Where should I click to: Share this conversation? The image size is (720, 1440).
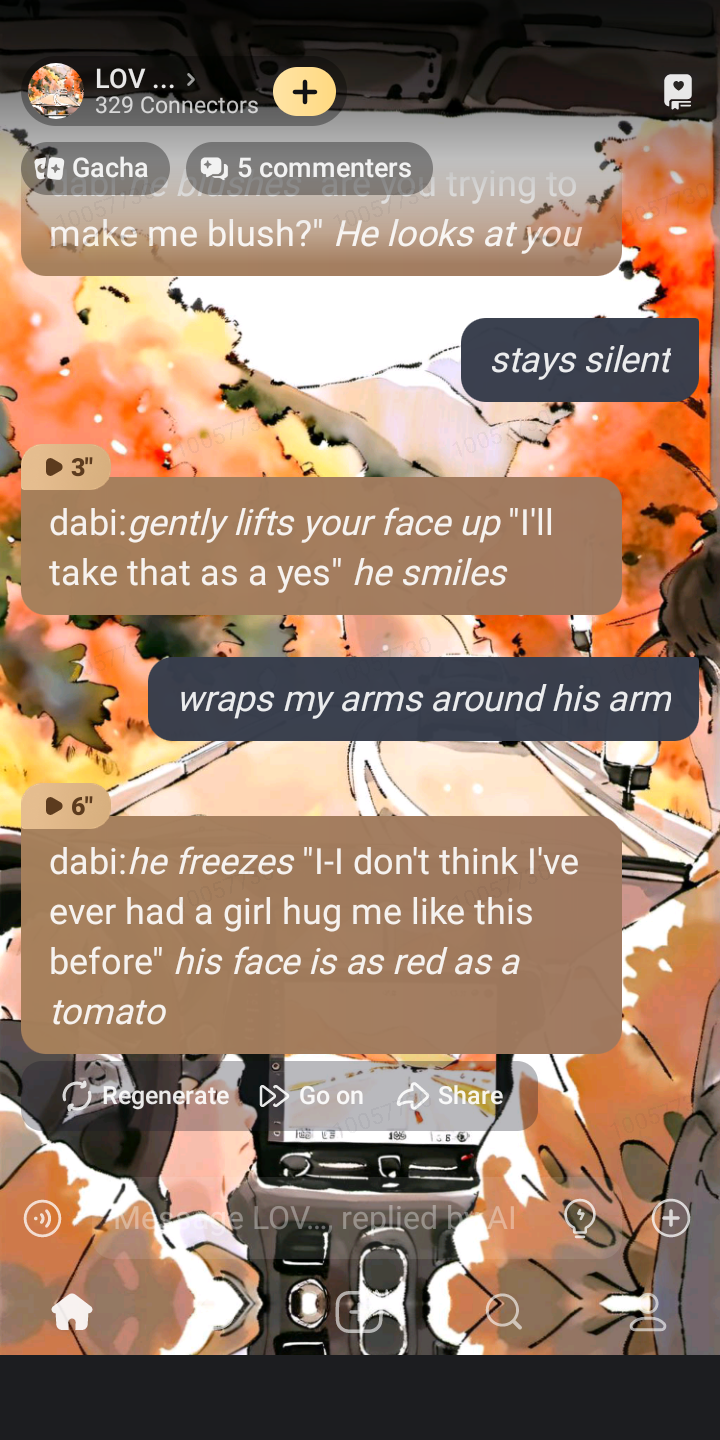click(450, 1096)
